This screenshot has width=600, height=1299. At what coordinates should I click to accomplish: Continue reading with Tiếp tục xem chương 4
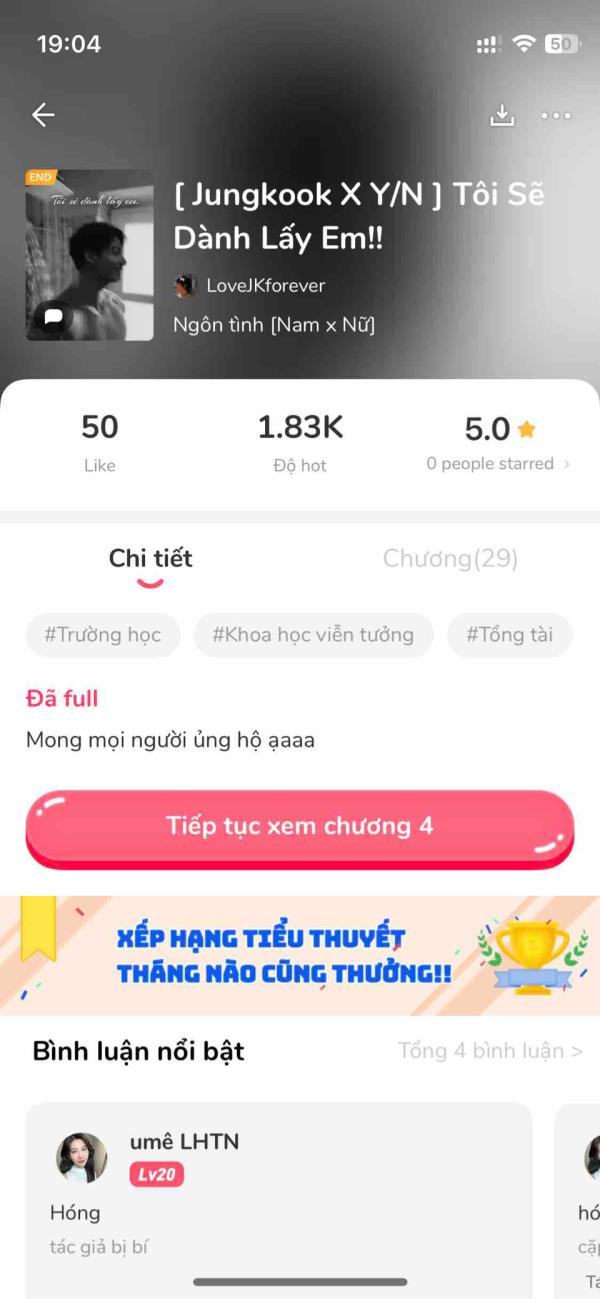(299, 827)
